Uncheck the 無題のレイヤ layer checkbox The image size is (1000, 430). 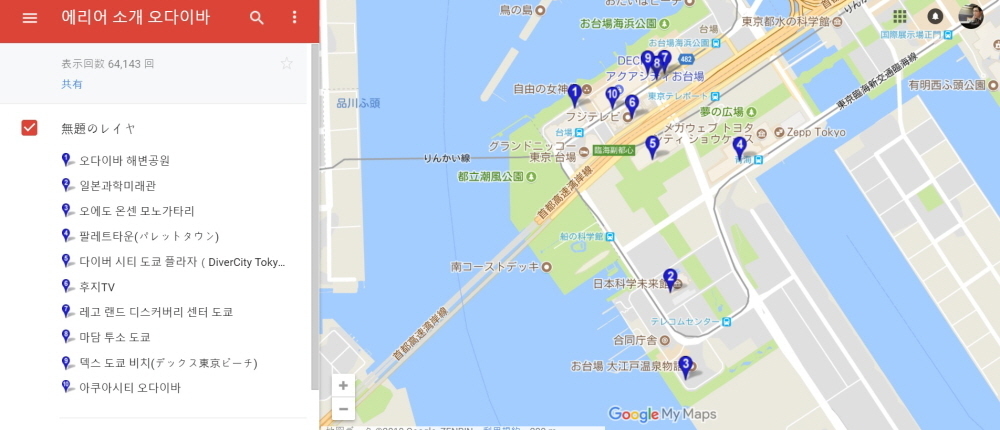29,128
